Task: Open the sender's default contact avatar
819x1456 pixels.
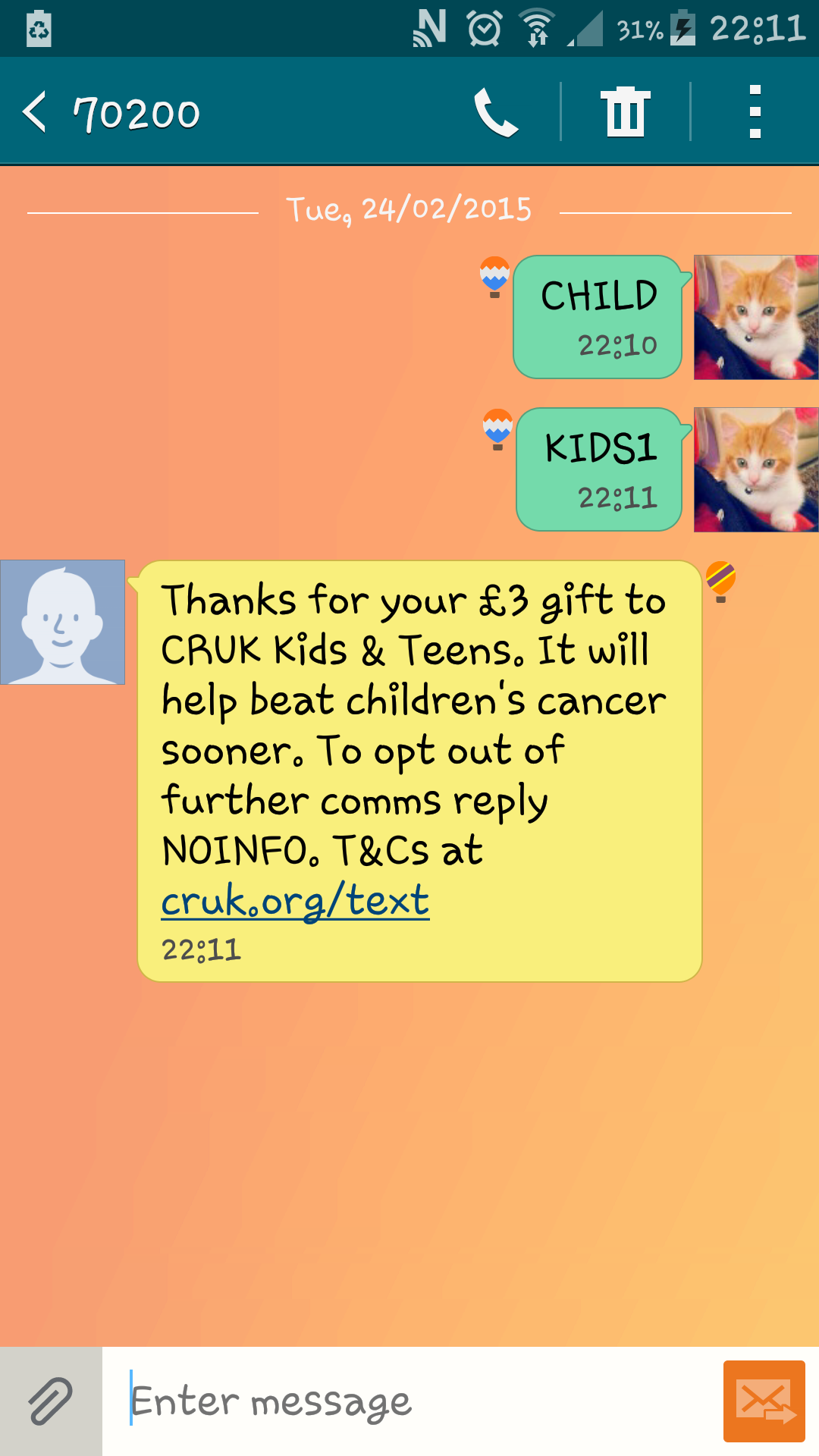Action: coord(63,622)
